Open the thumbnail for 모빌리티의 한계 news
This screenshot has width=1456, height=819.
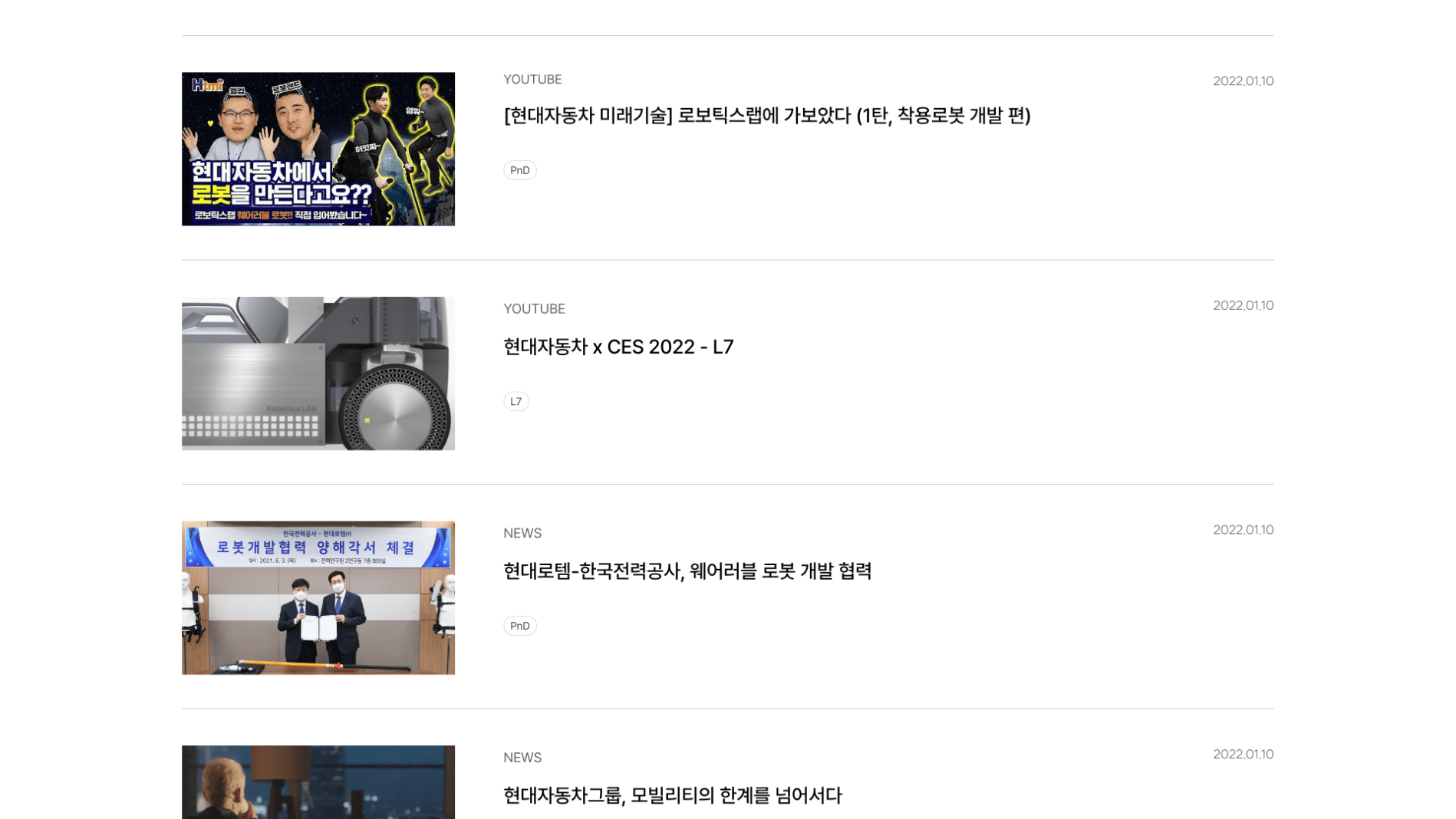point(318,782)
